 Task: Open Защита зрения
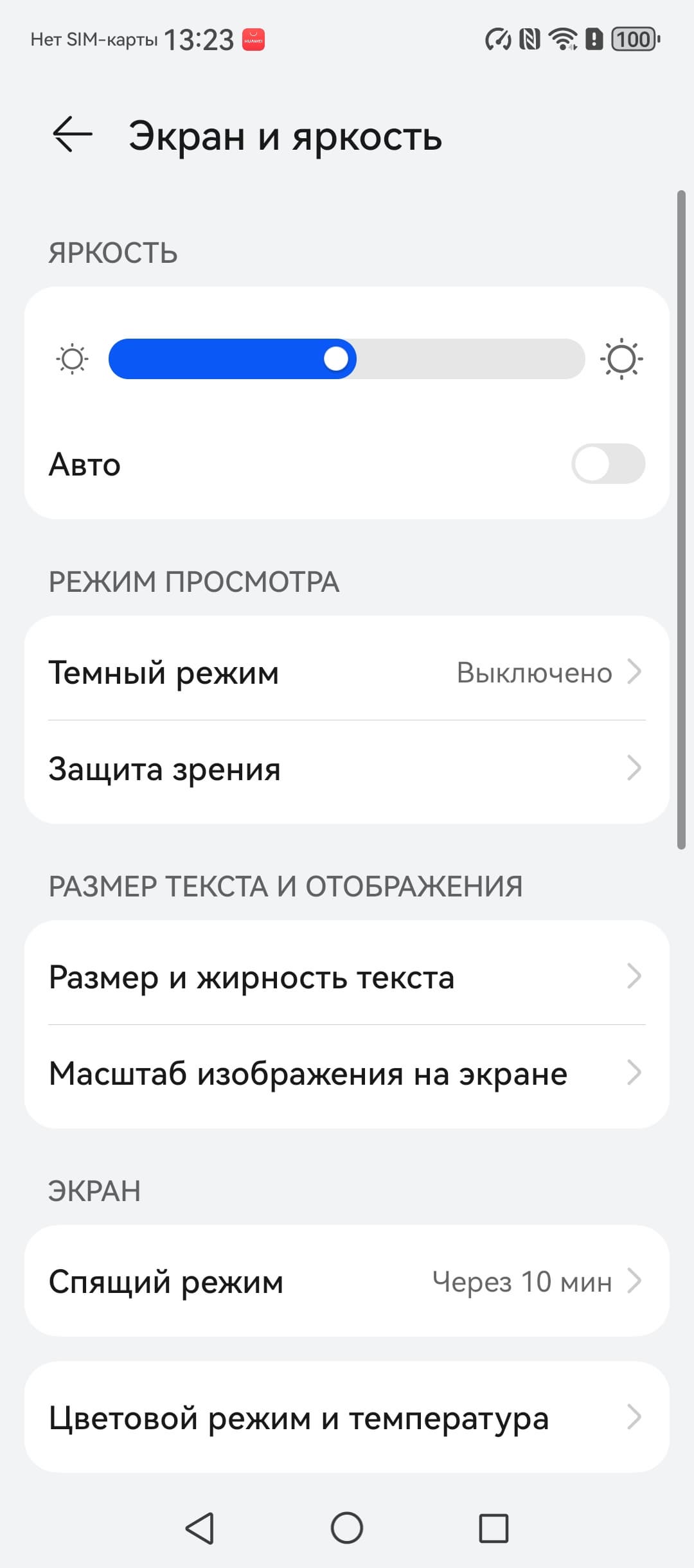(x=347, y=769)
